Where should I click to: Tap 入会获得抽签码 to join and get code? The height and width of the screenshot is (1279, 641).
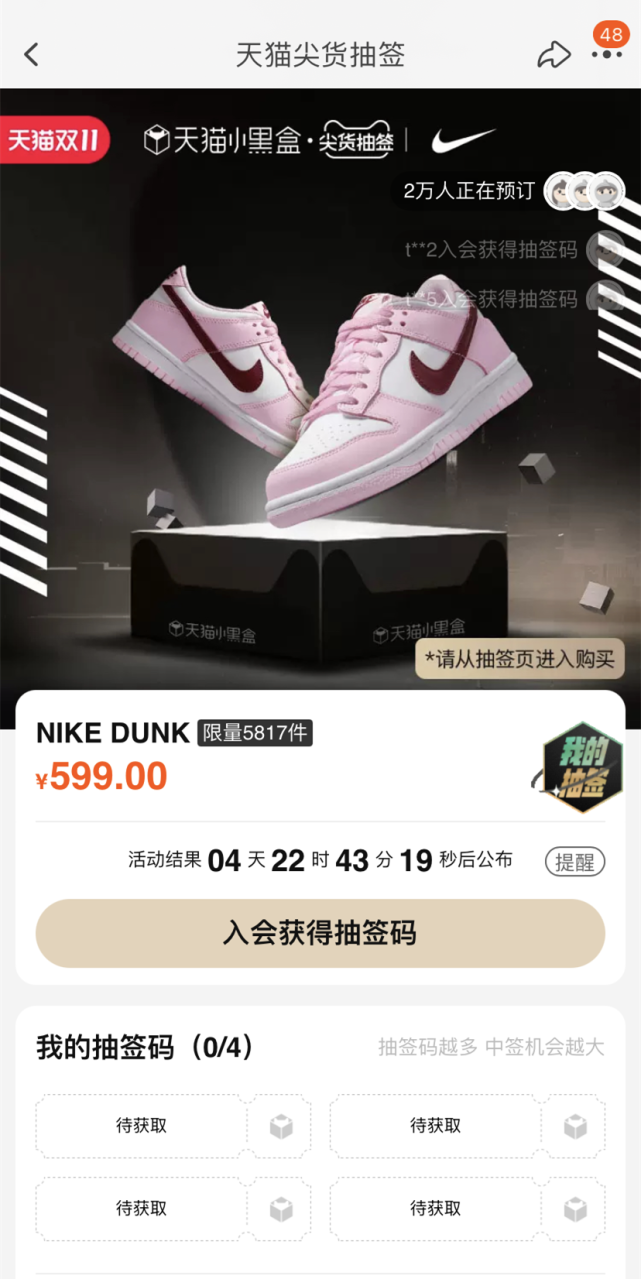coord(320,933)
